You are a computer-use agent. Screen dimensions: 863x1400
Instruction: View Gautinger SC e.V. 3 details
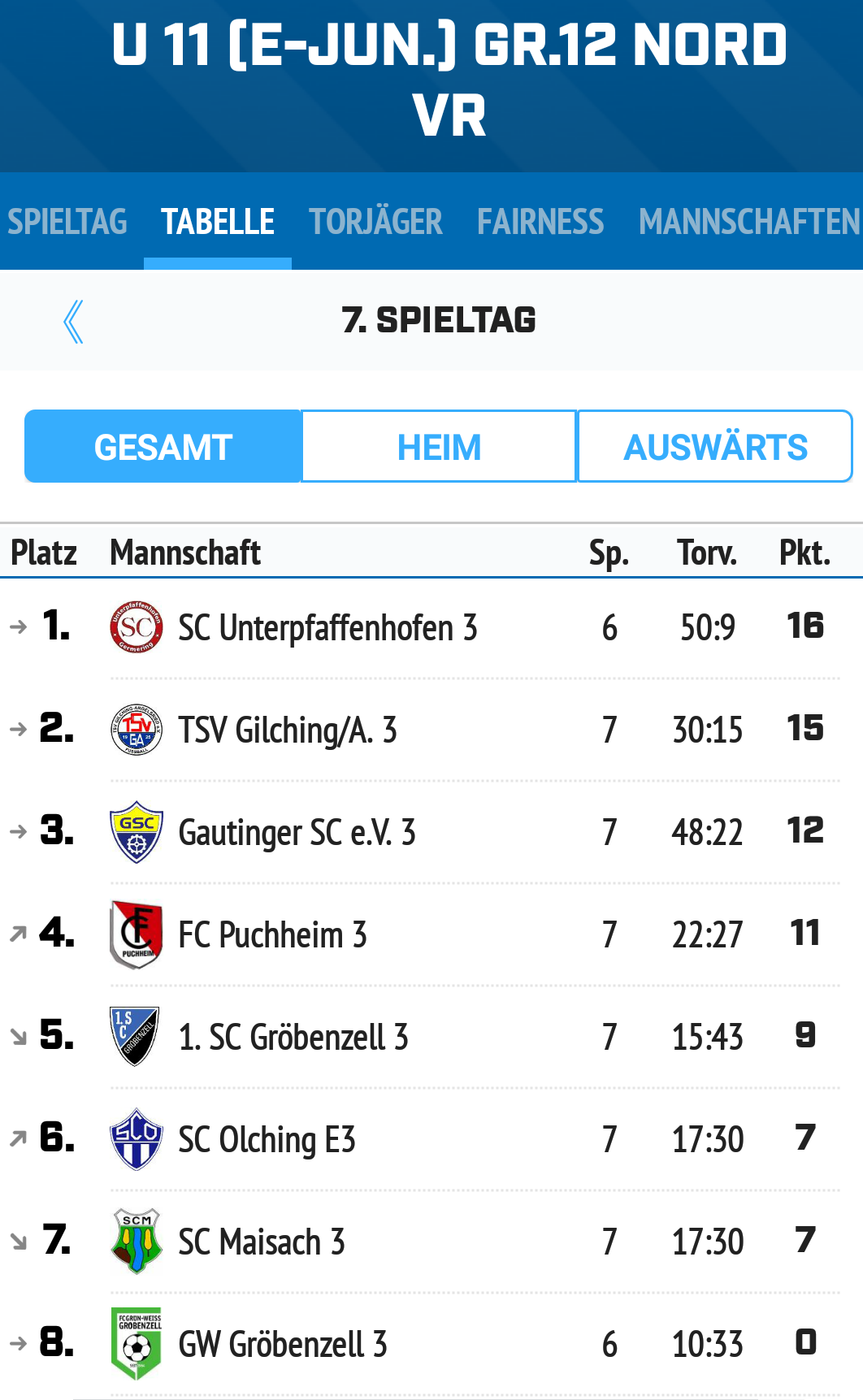coord(431,832)
